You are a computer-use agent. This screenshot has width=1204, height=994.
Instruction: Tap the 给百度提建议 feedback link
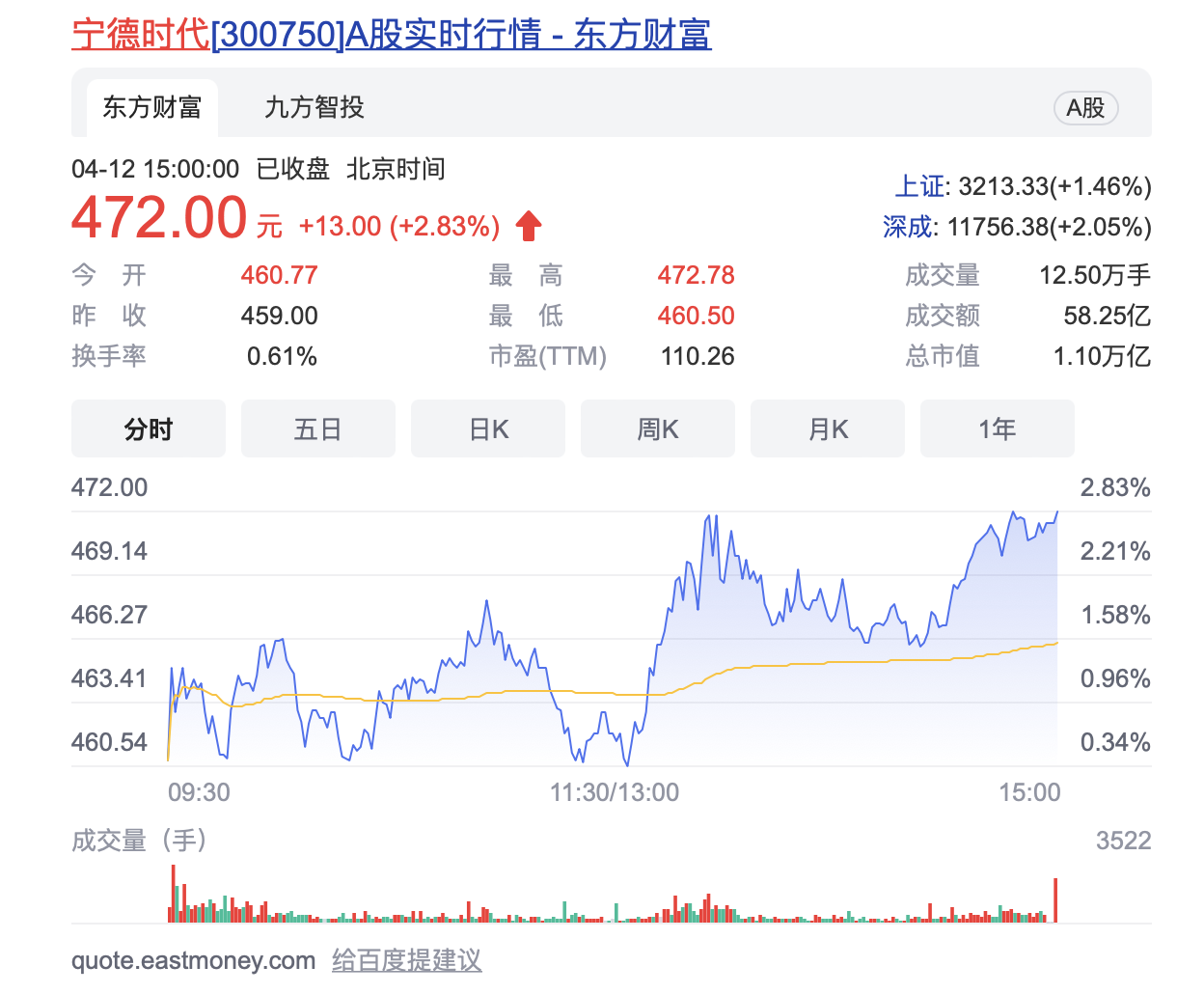[x=406, y=960]
